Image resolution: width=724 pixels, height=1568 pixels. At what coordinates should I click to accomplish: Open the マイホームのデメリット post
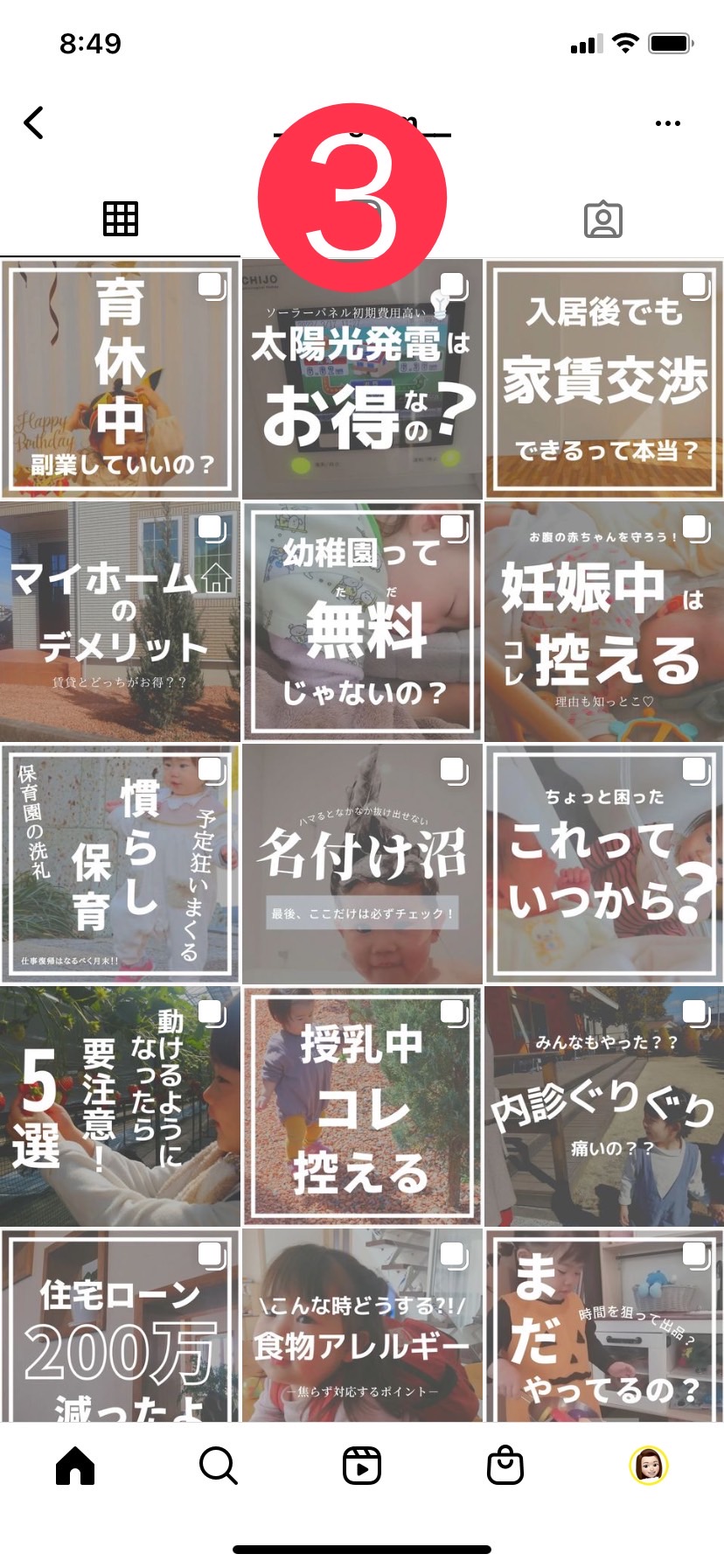120,621
